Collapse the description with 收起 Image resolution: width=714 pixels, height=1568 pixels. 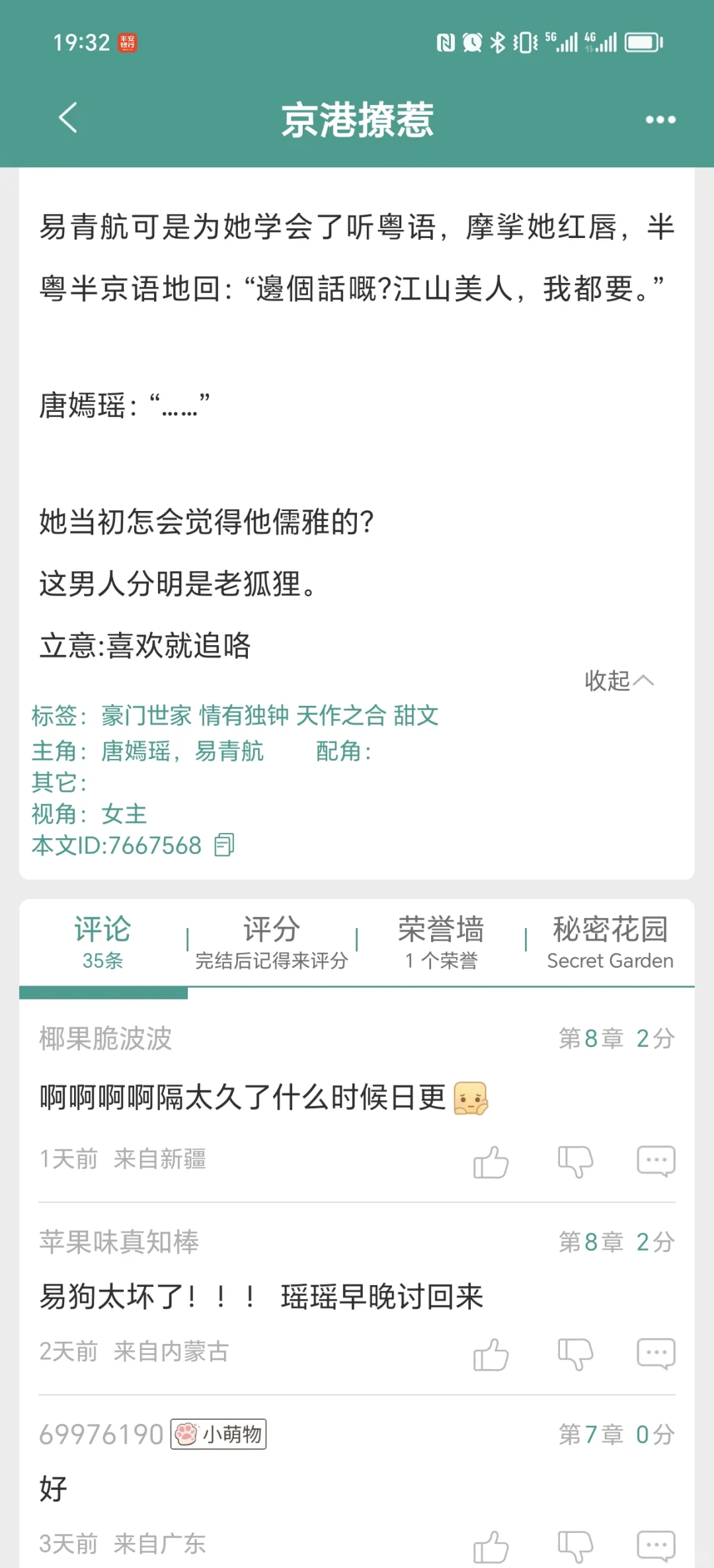click(619, 680)
